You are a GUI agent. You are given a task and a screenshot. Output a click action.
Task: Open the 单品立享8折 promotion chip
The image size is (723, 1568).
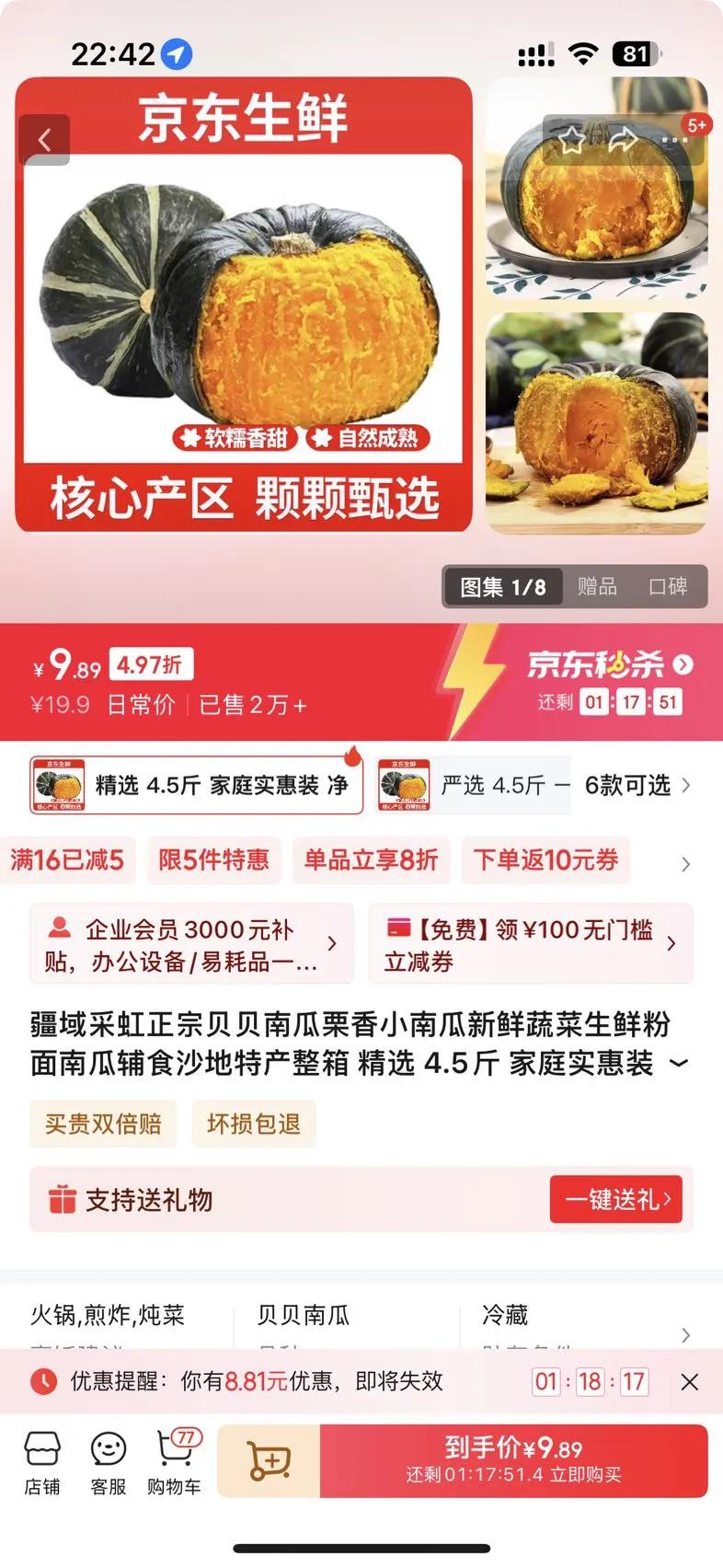[372, 860]
